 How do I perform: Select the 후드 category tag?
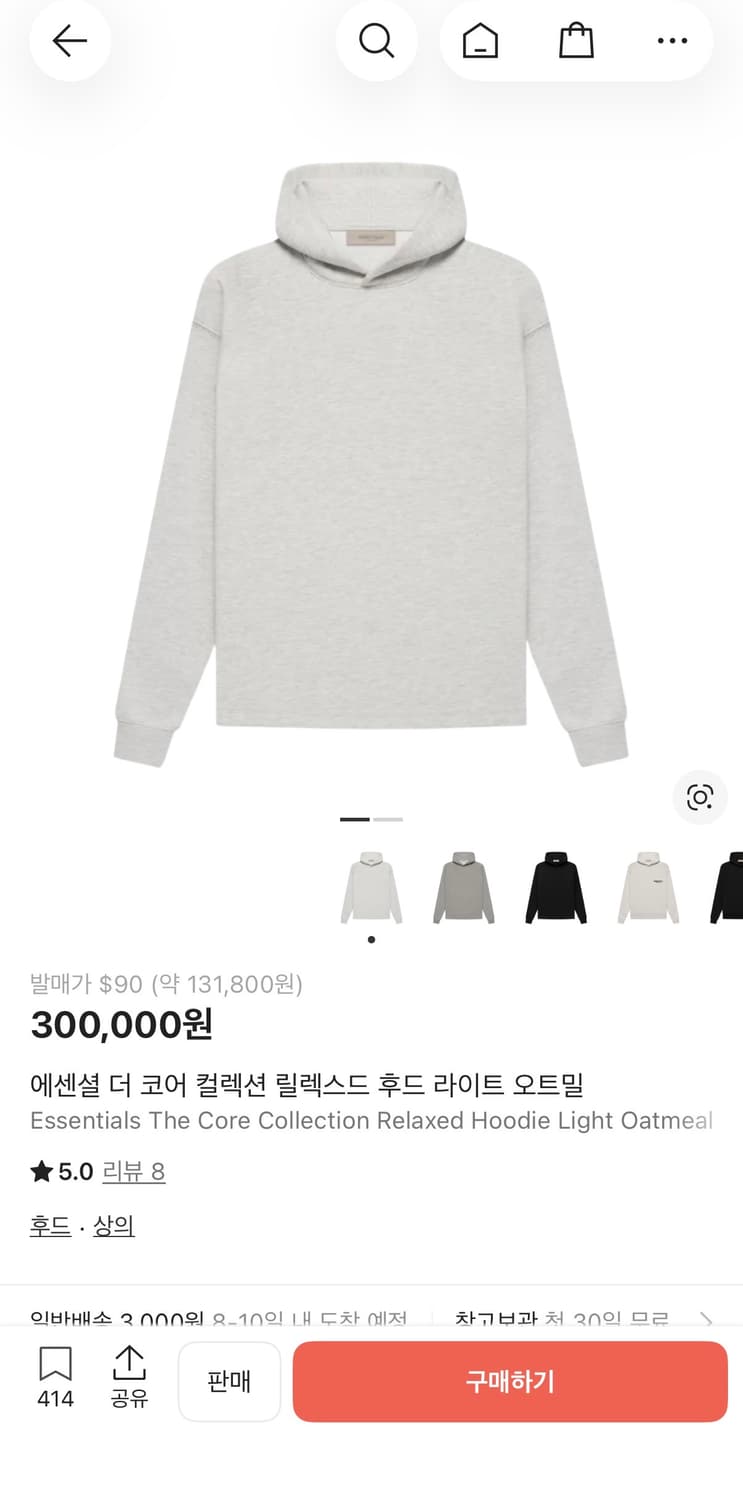click(x=50, y=1225)
